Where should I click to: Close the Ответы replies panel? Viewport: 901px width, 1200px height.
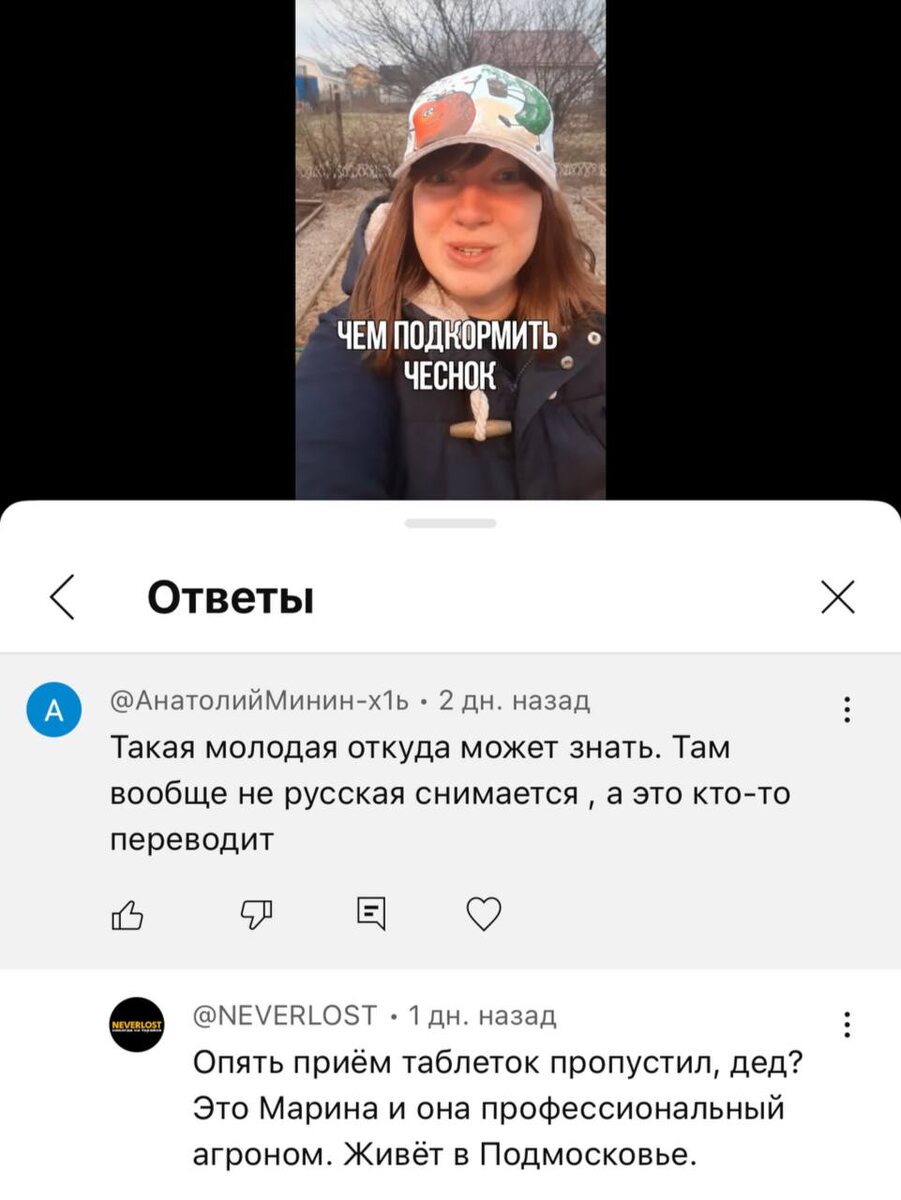pyautogui.click(x=837, y=598)
